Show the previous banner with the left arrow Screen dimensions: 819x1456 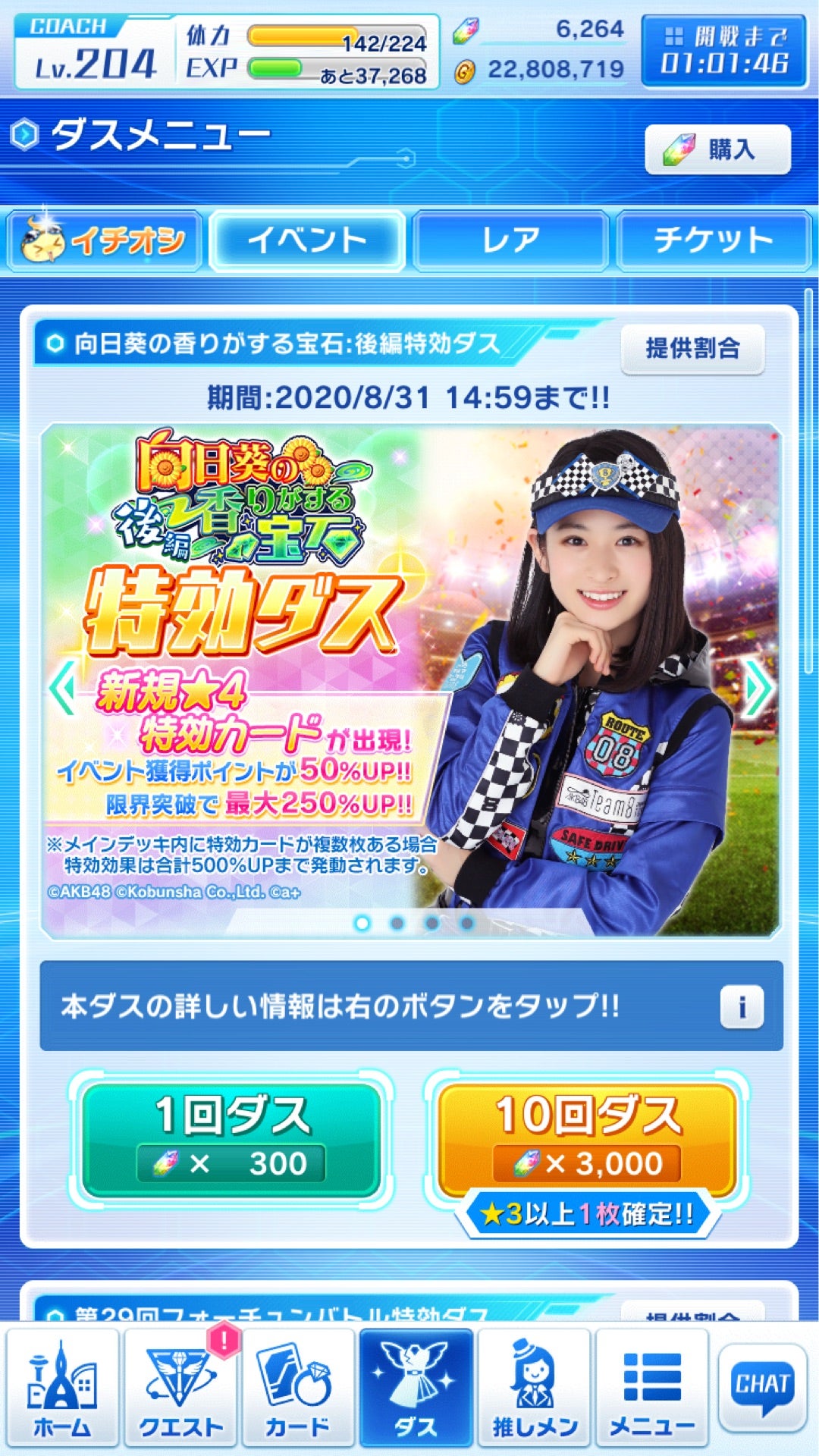click(62, 687)
